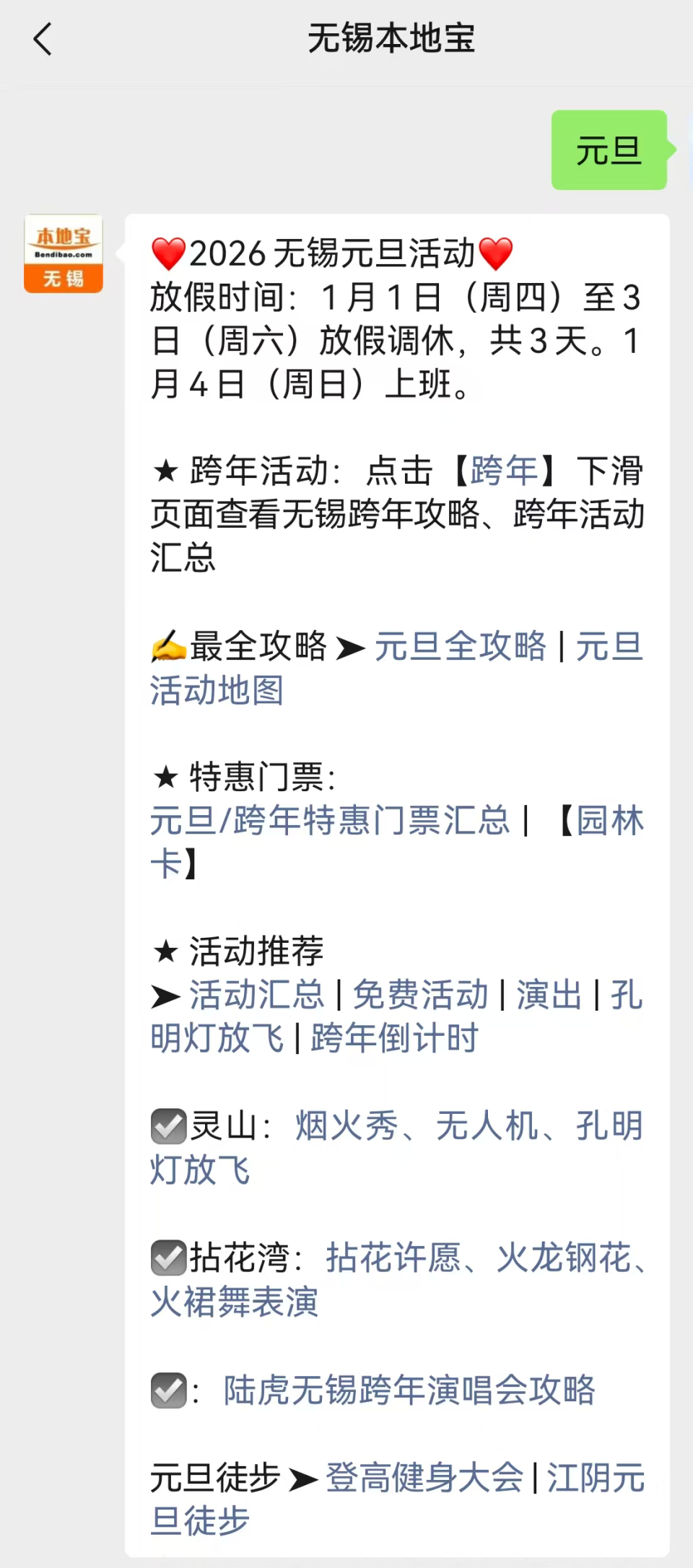Tap the blue 跨年 link
693x1568 pixels.
pyautogui.click(x=504, y=471)
